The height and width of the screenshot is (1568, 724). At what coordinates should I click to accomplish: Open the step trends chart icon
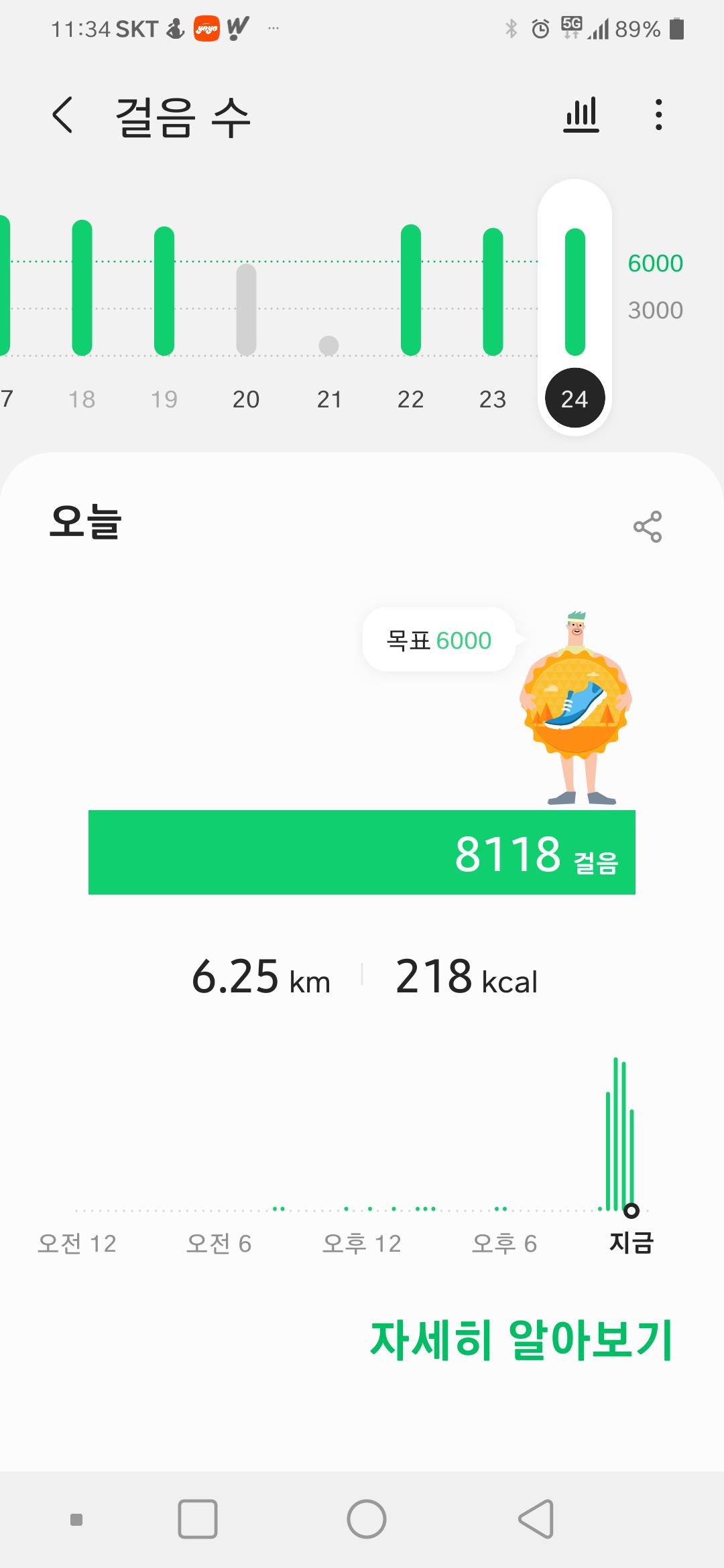click(581, 115)
